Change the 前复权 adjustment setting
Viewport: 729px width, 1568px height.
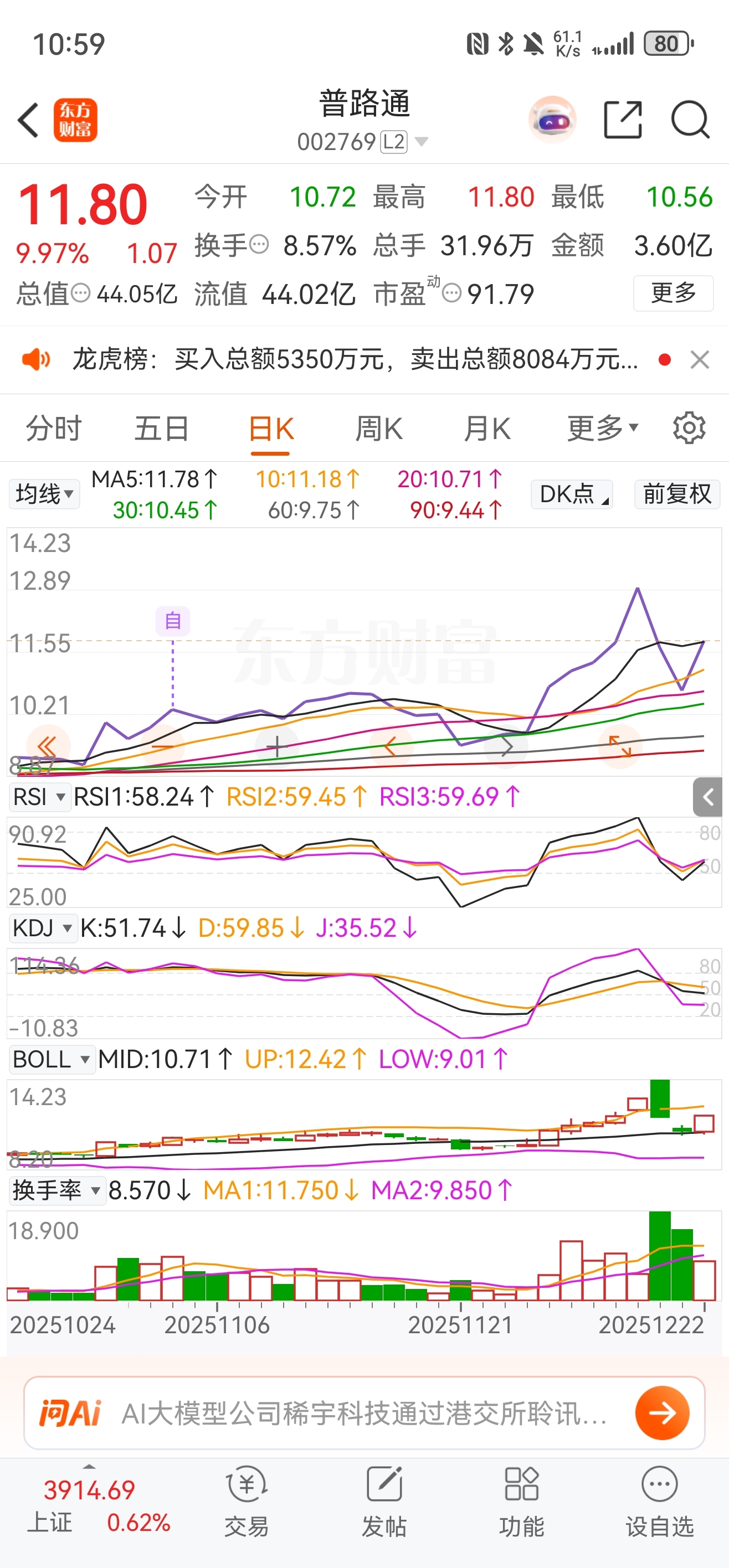676,494
